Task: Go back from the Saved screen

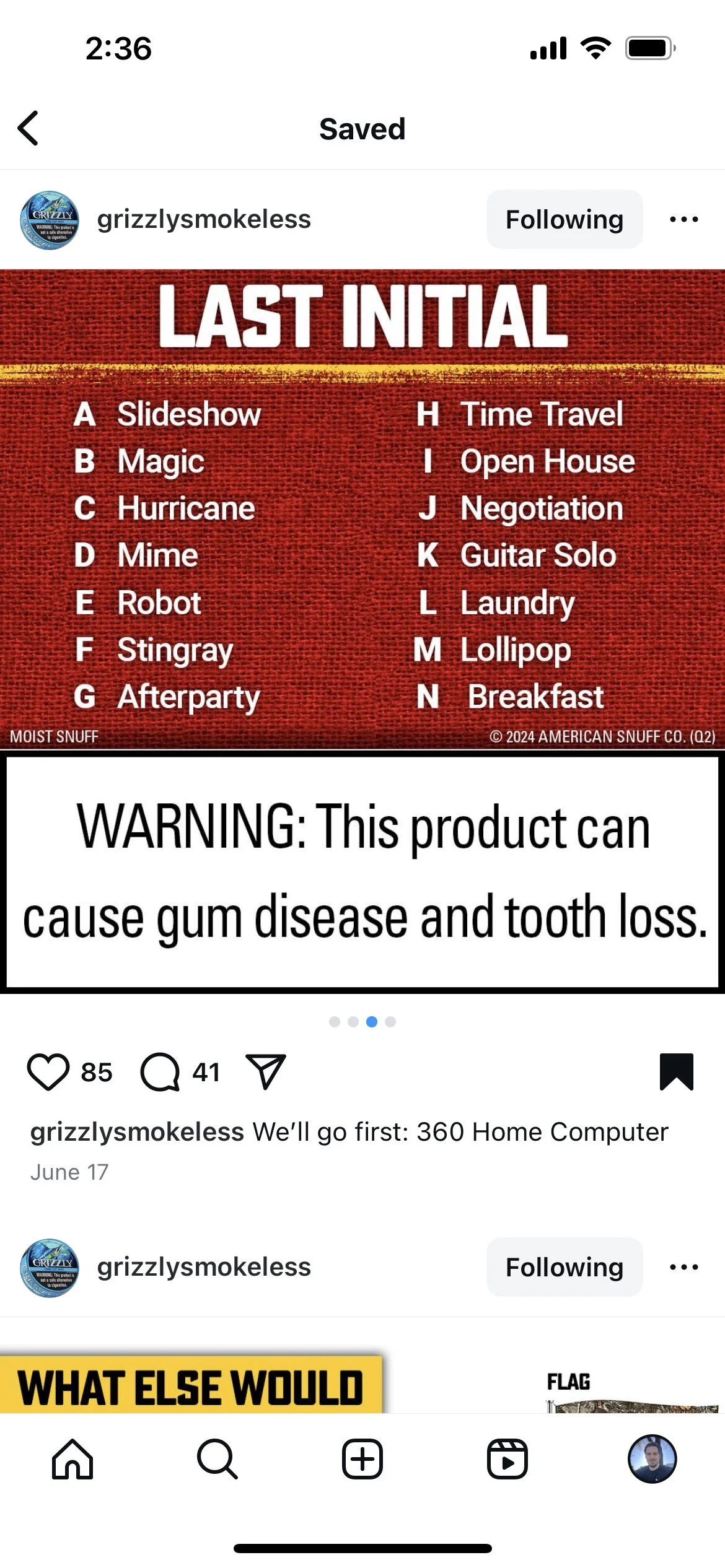Action: click(29, 128)
